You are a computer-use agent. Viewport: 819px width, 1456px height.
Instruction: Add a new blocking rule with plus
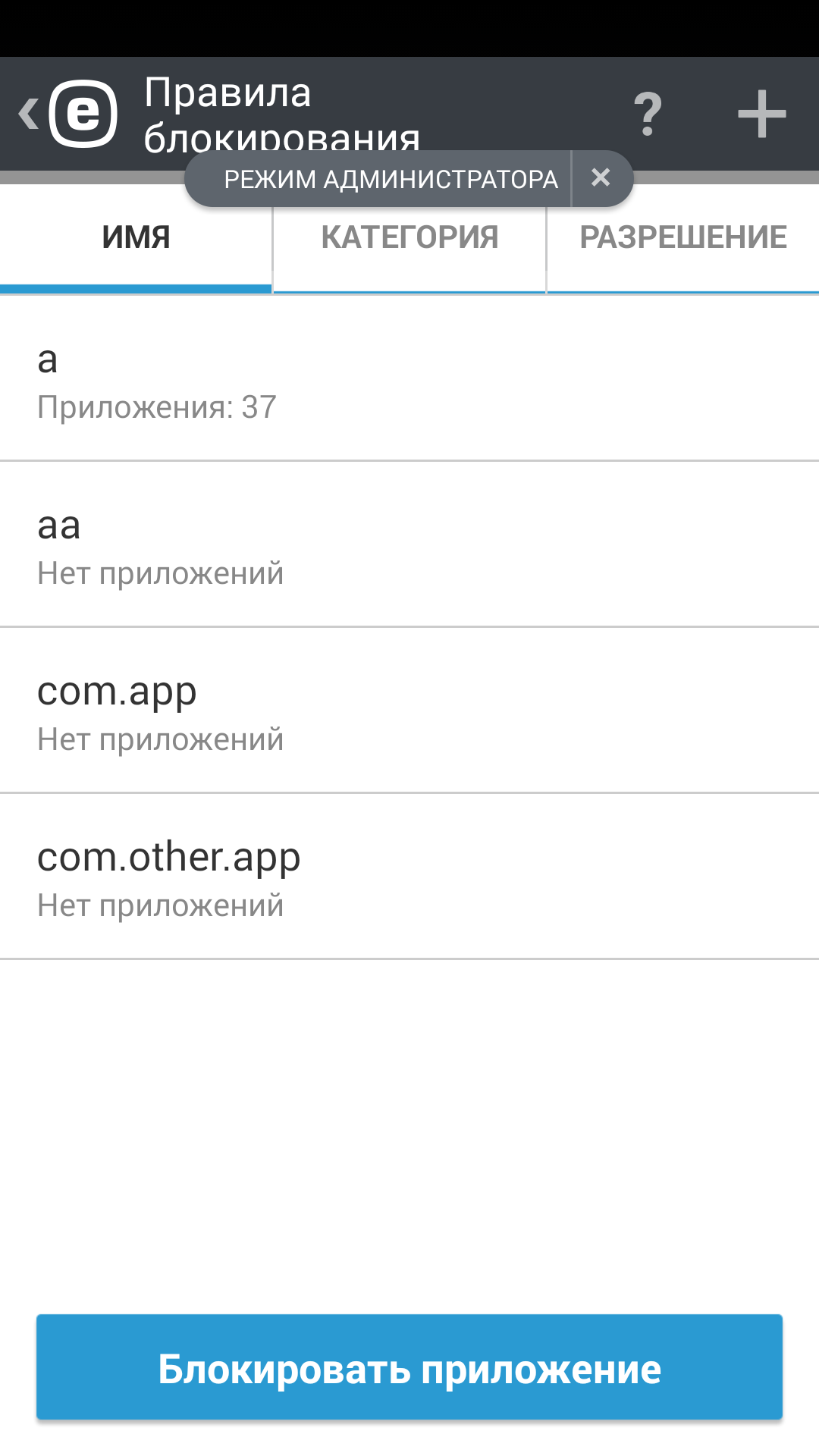pyautogui.click(x=761, y=114)
